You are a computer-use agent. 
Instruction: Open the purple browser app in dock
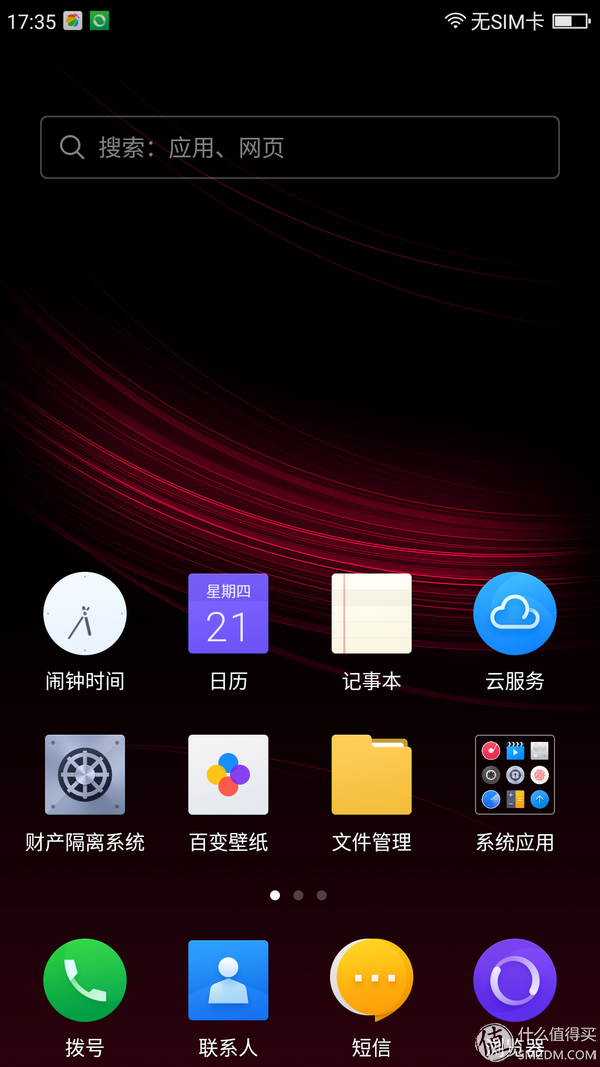pyautogui.click(x=515, y=981)
